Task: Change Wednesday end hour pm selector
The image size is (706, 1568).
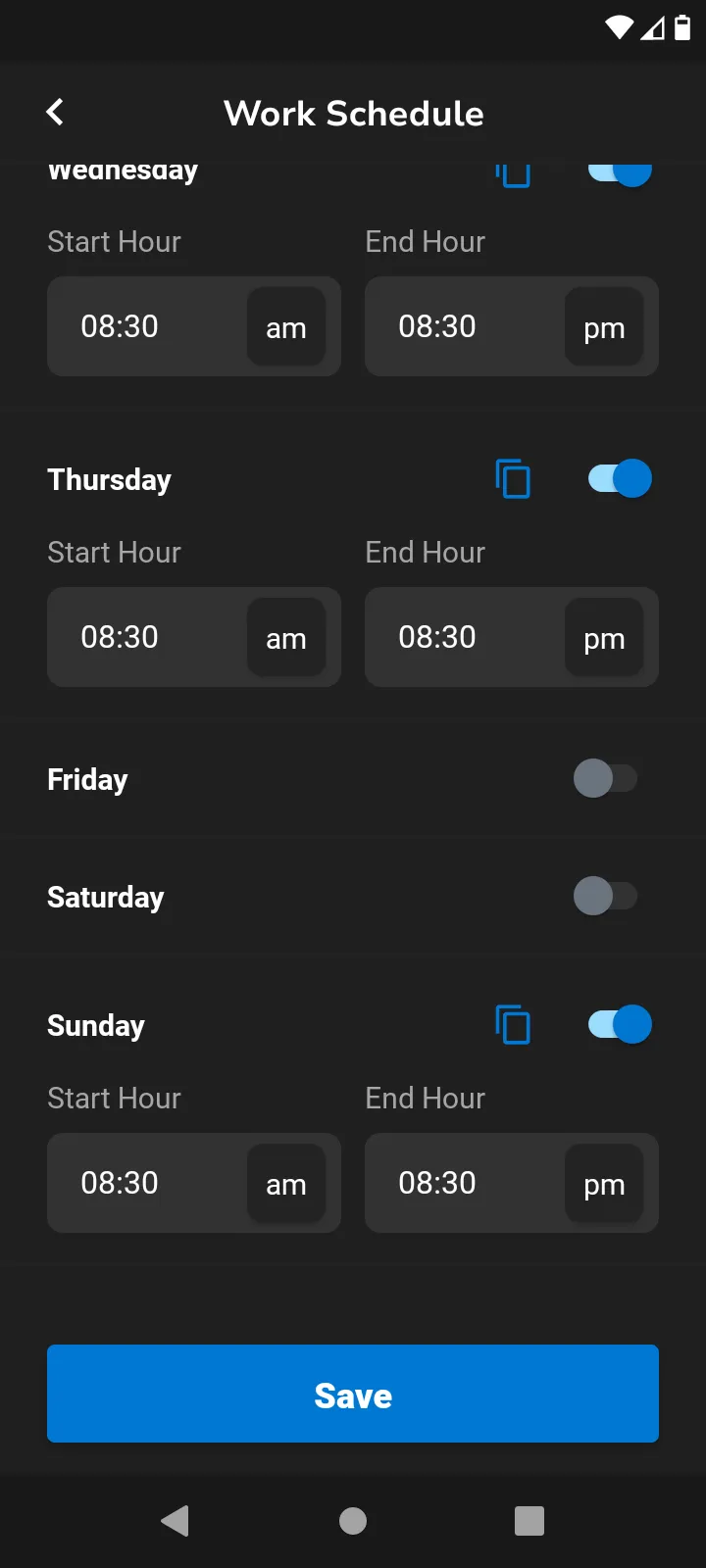Action: coord(603,327)
